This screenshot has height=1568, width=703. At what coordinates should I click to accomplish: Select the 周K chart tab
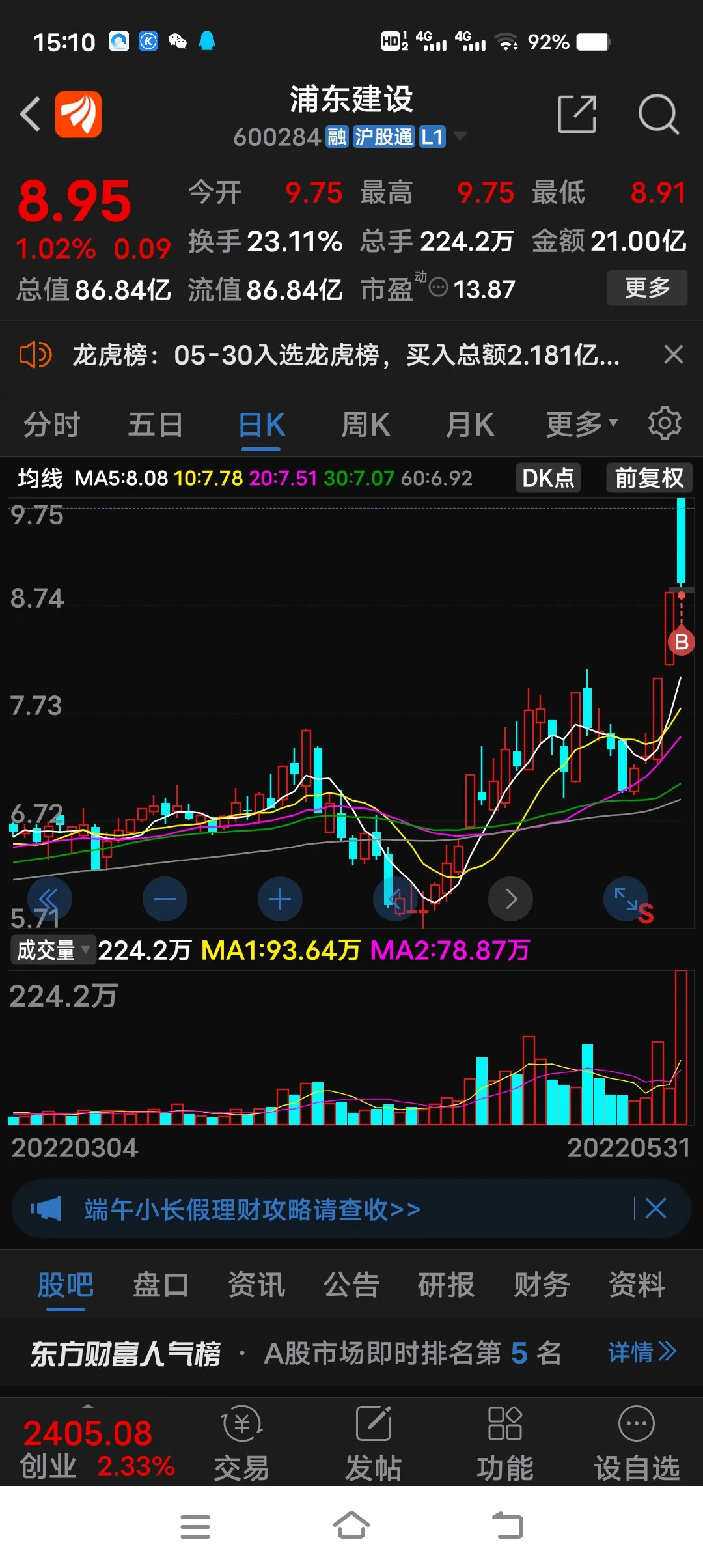point(365,425)
